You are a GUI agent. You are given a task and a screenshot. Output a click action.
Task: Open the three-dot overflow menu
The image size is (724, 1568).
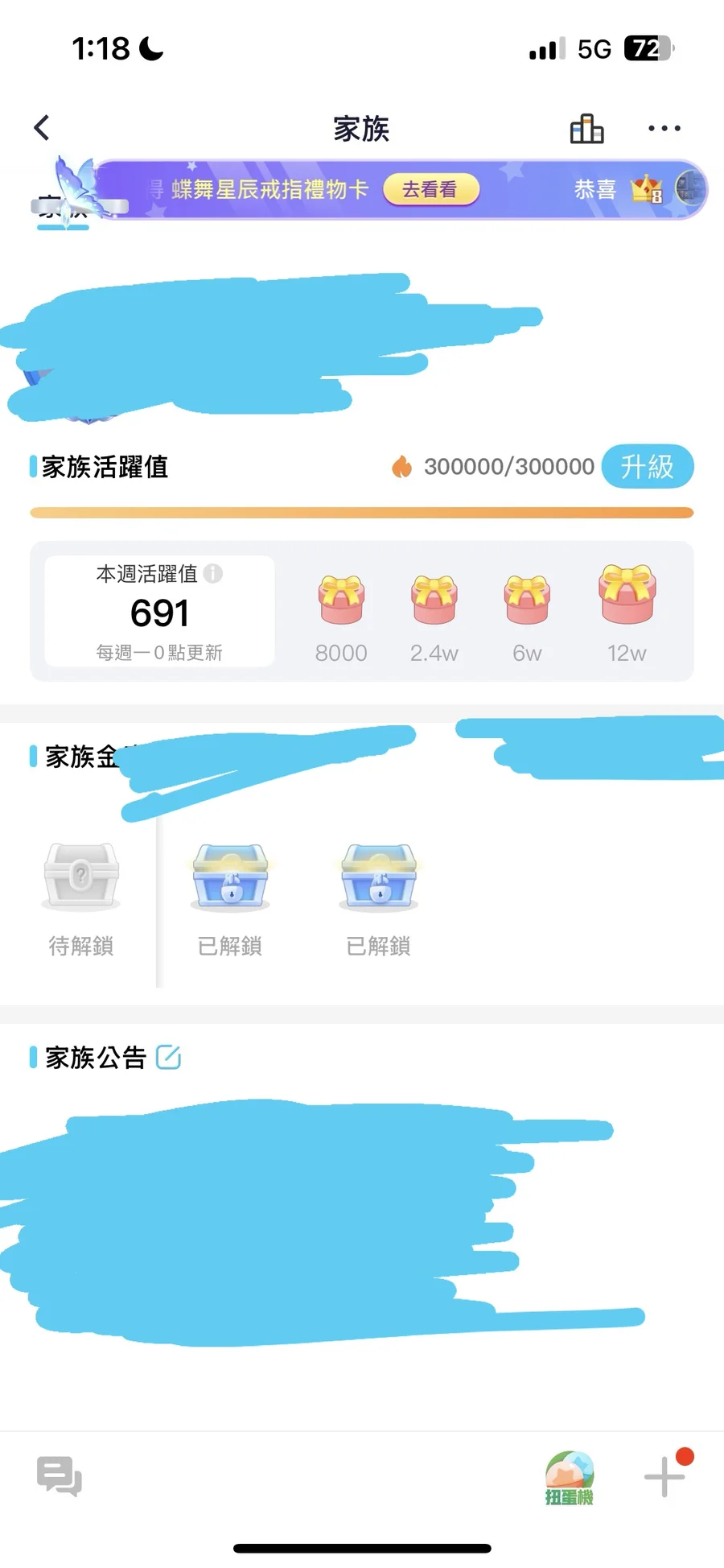point(664,129)
